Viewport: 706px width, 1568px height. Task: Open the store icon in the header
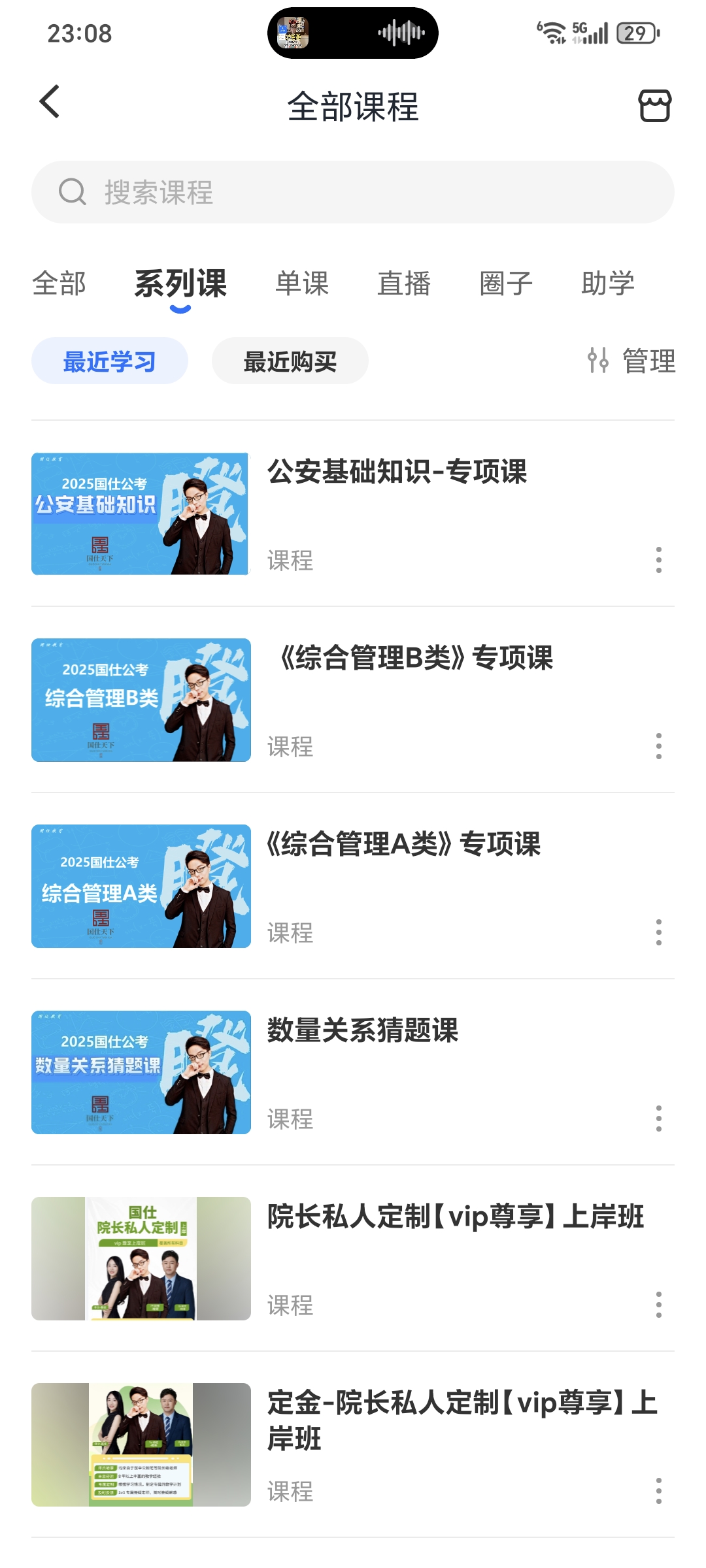pyautogui.click(x=654, y=106)
